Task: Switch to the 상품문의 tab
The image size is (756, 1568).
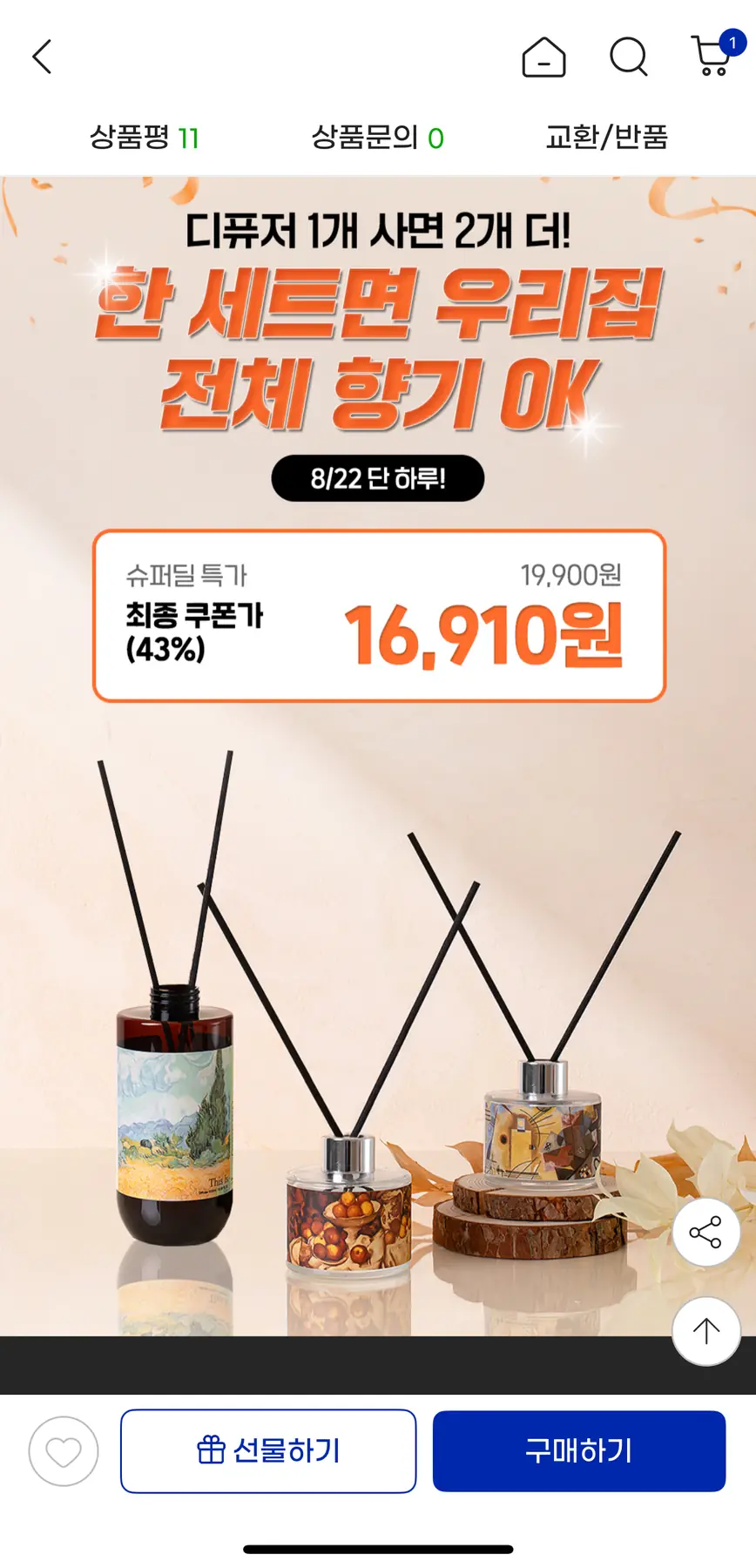Action: 377,137
